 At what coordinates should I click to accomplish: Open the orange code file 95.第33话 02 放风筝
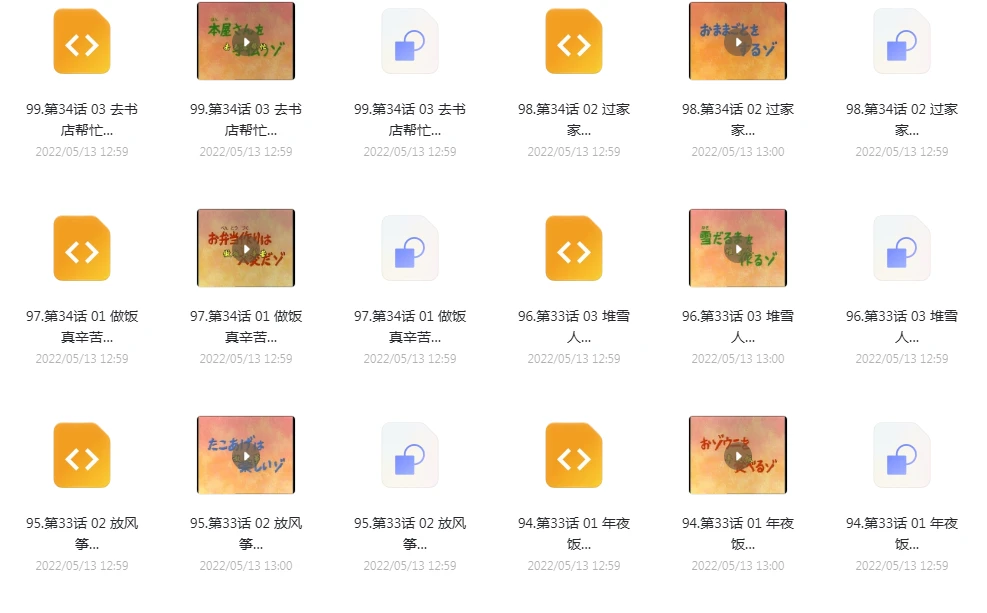[x=82, y=456]
